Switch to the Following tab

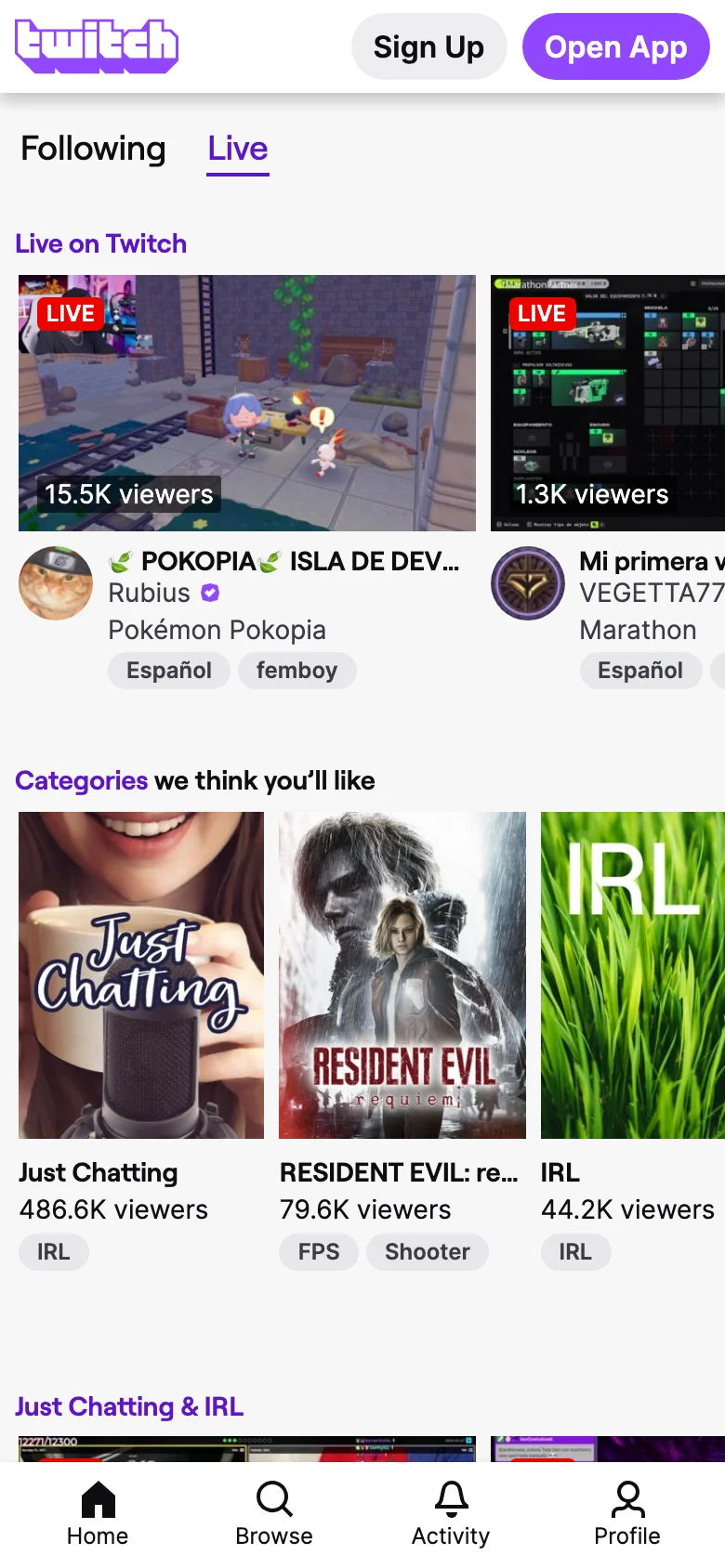(x=93, y=149)
